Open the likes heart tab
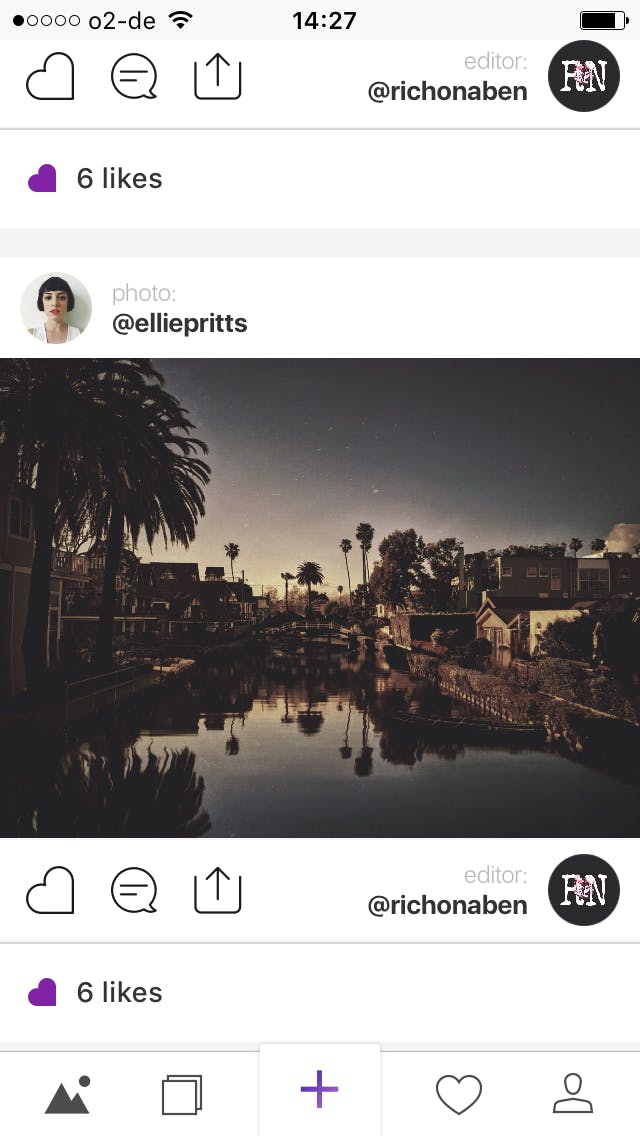 point(459,1094)
